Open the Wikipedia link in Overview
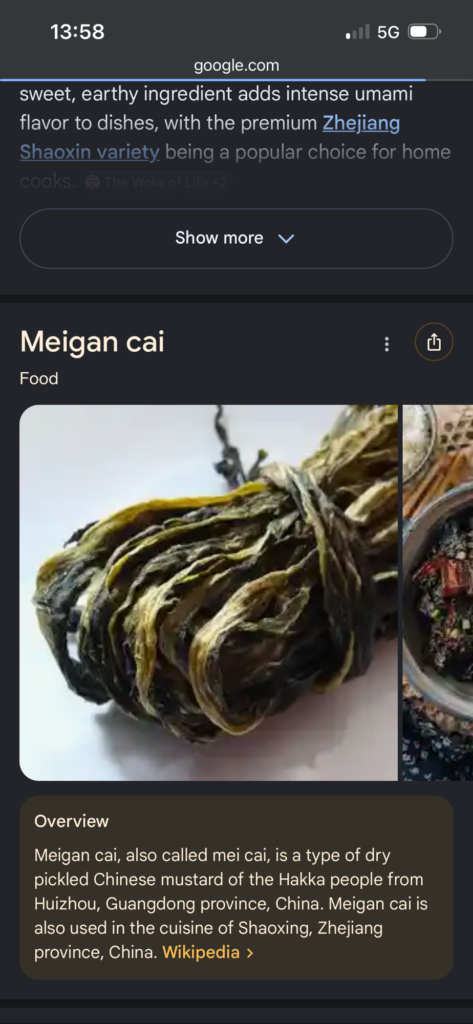The height and width of the screenshot is (1024, 473). point(208,953)
